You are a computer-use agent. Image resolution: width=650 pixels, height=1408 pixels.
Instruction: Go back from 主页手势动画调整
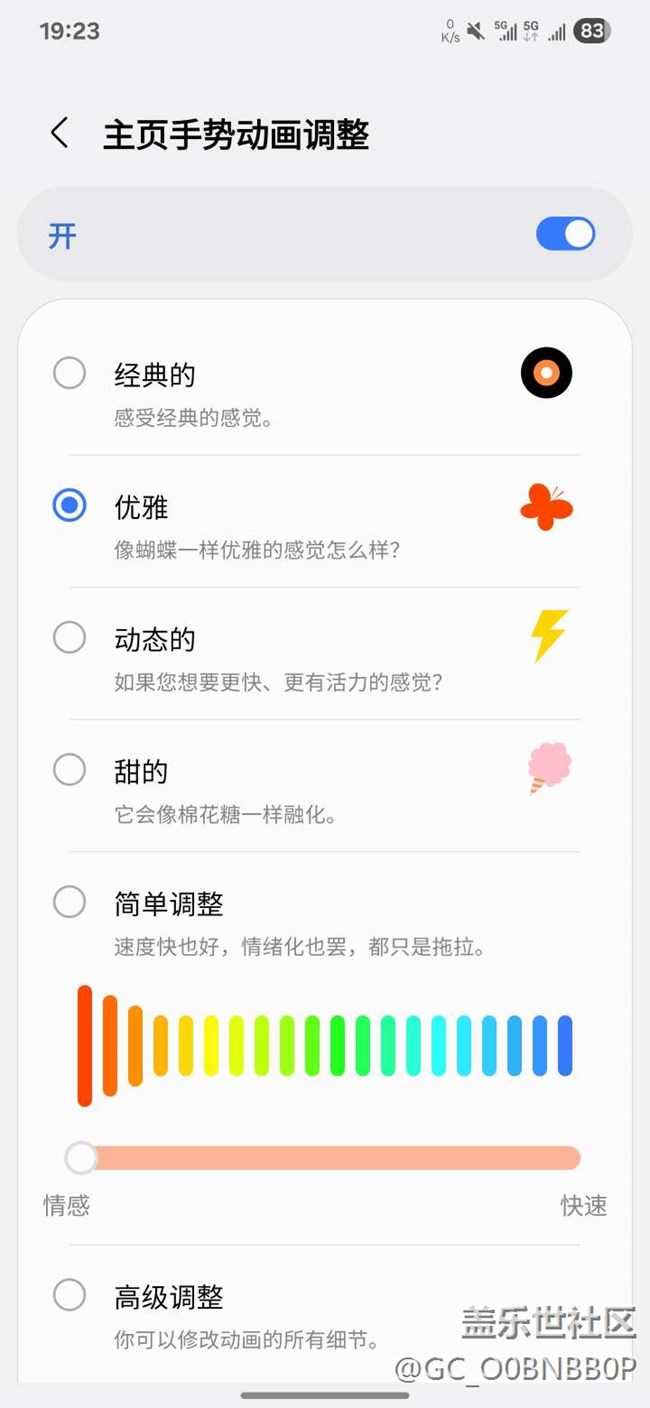point(60,134)
